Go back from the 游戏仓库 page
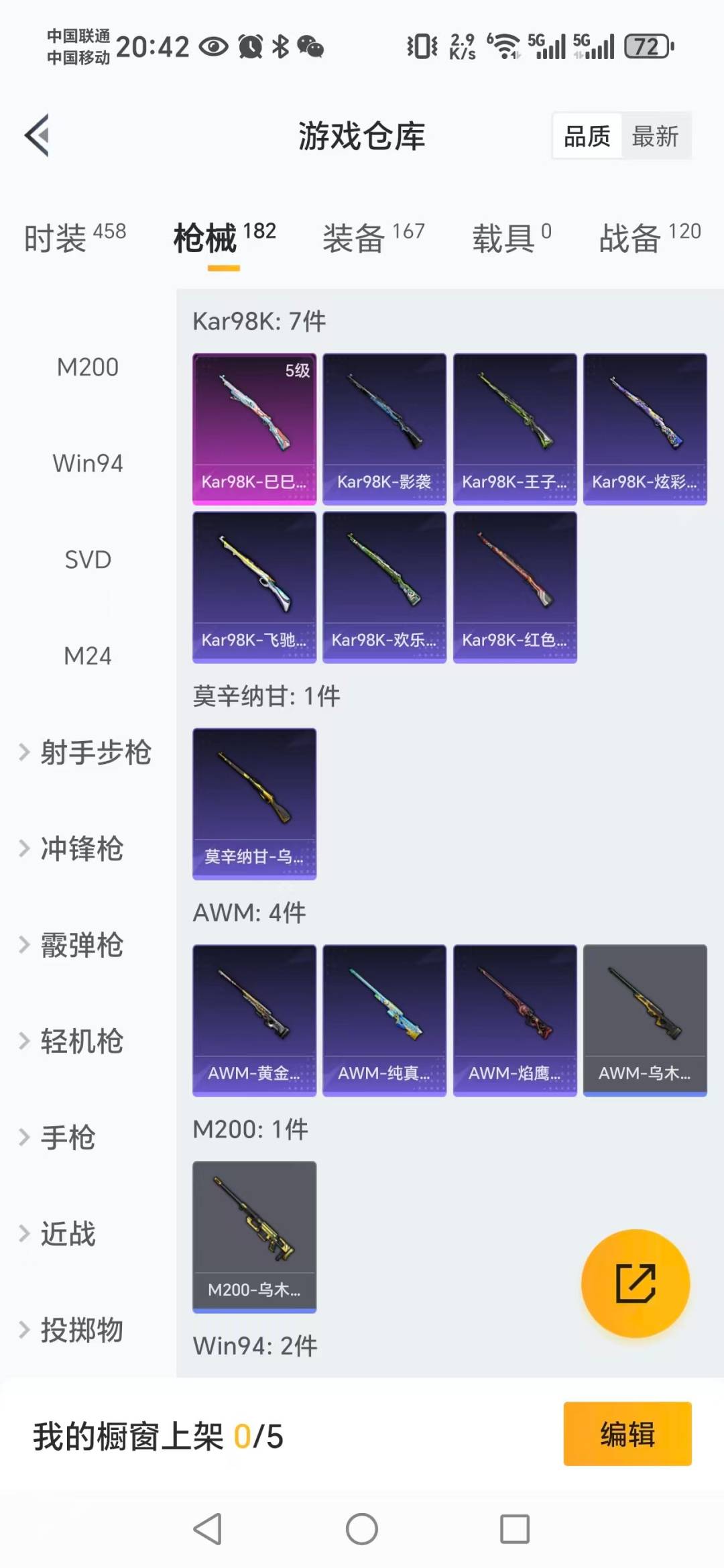The image size is (724, 1568). click(x=38, y=135)
